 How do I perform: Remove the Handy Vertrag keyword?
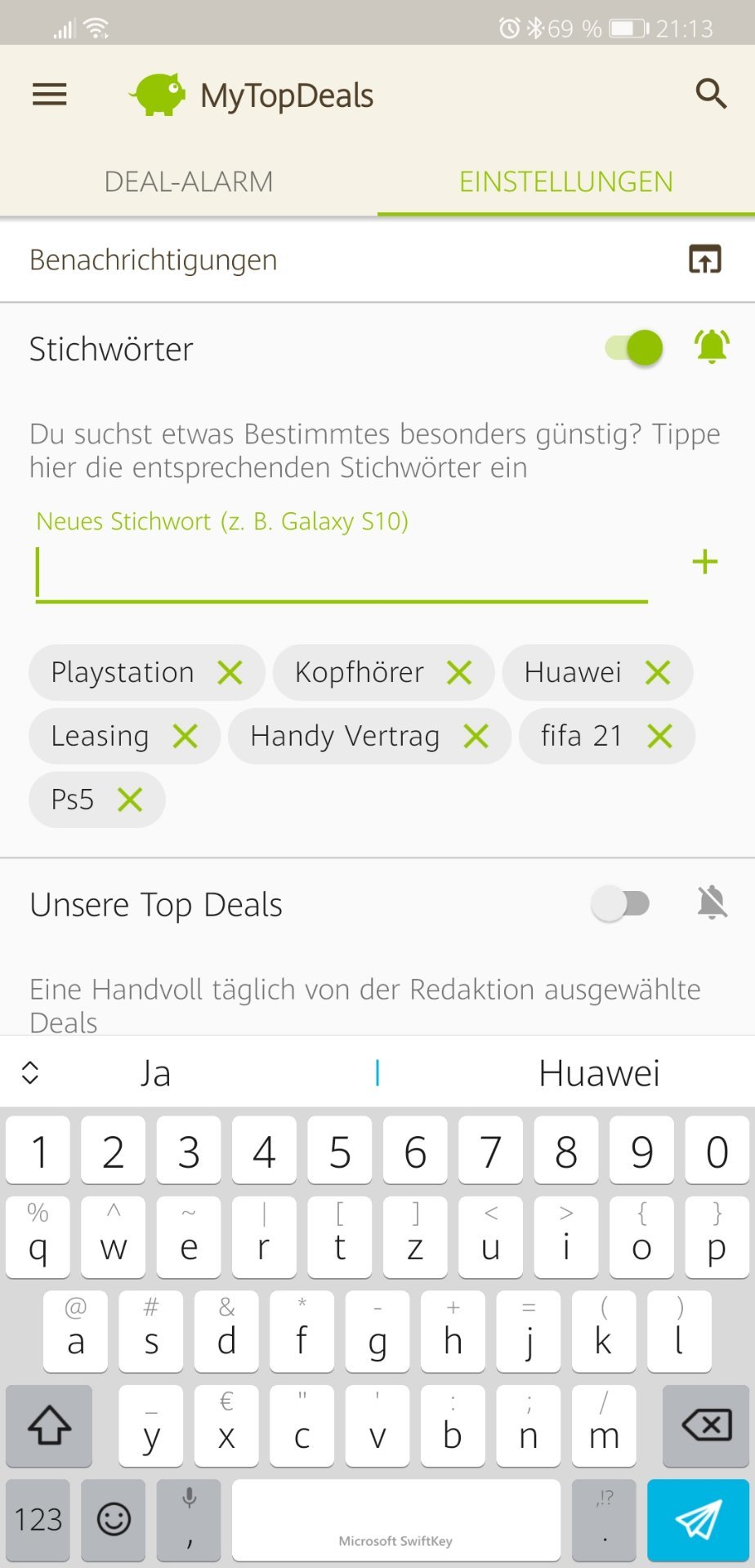(476, 737)
